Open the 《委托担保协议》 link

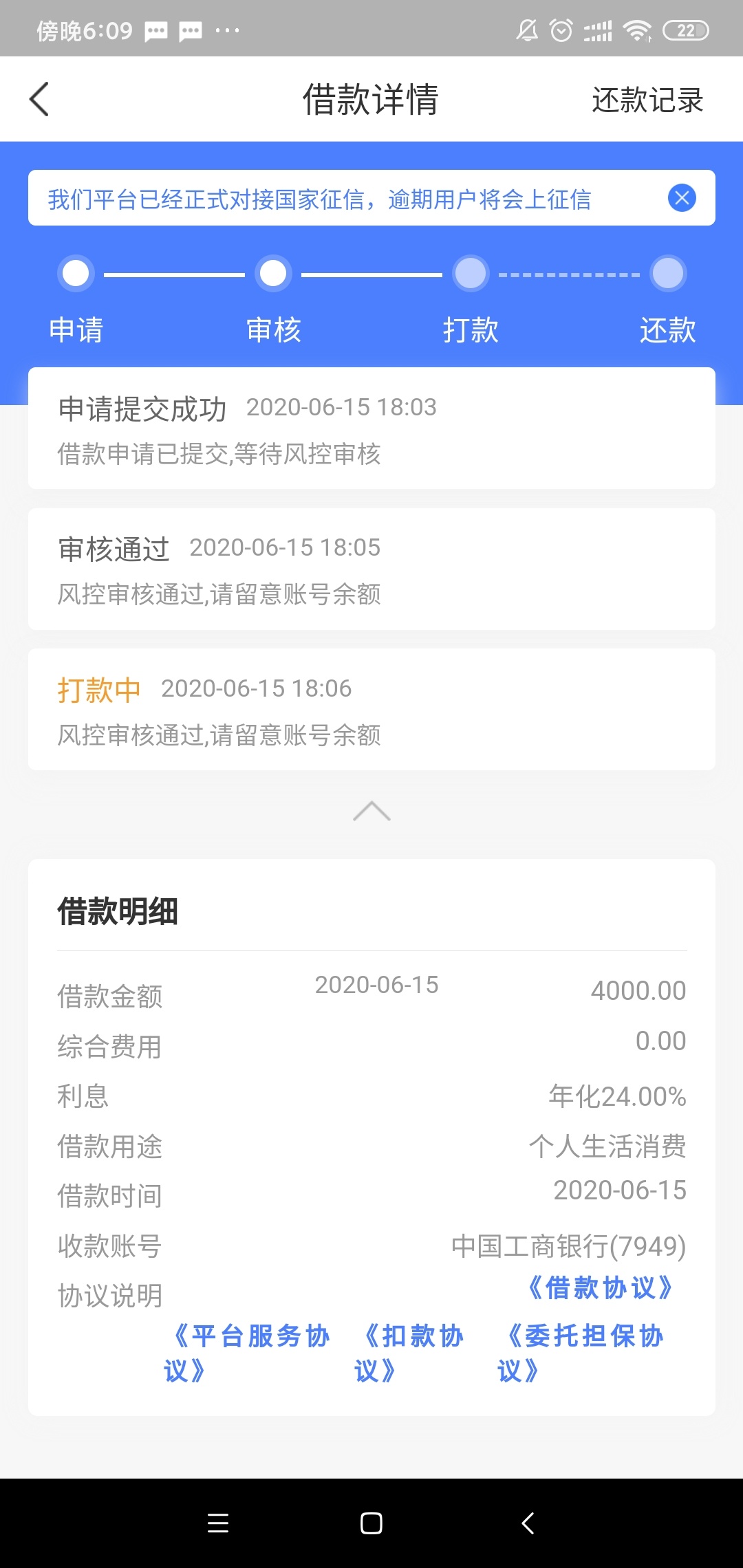(581, 1353)
